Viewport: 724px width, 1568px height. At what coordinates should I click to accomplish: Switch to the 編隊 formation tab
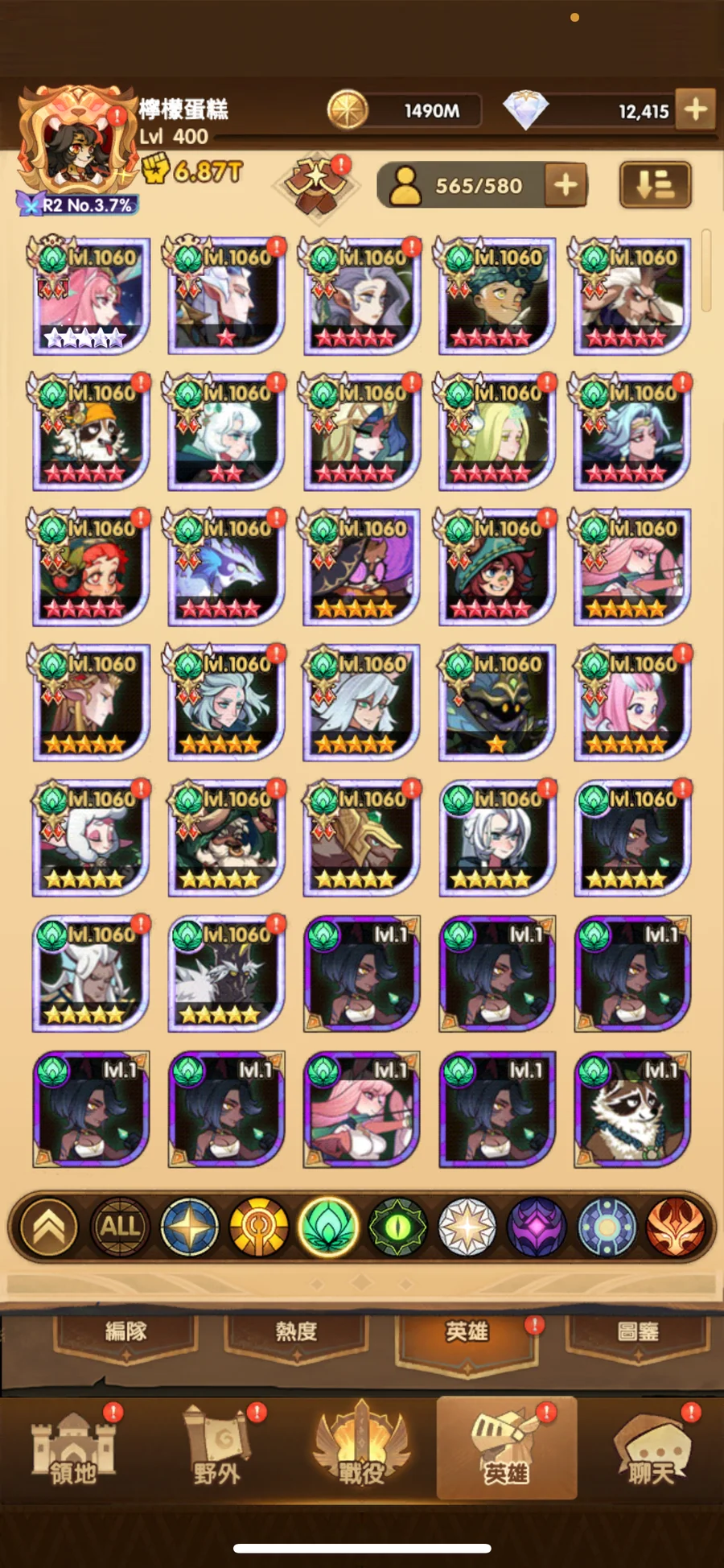tap(125, 1333)
